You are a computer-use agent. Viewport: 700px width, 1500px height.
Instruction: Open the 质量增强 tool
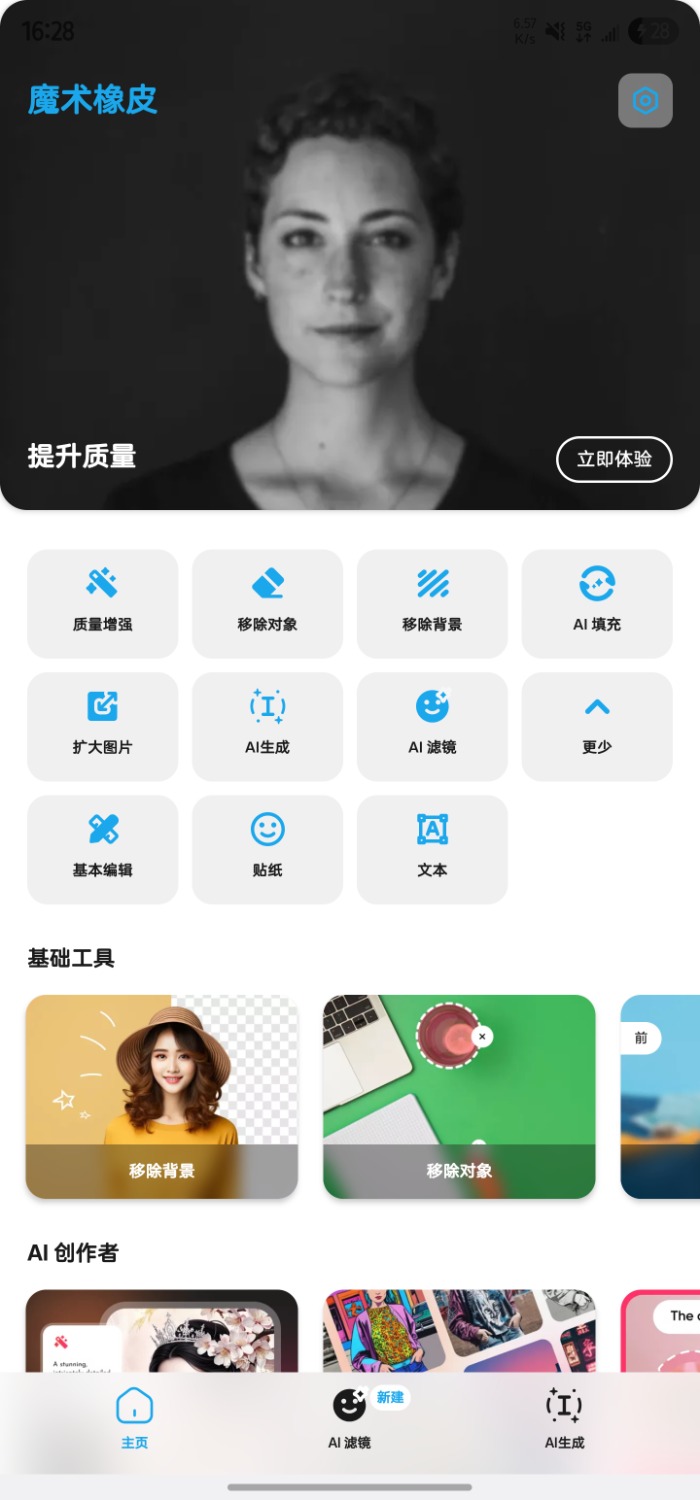pyautogui.click(x=102, y=603)
